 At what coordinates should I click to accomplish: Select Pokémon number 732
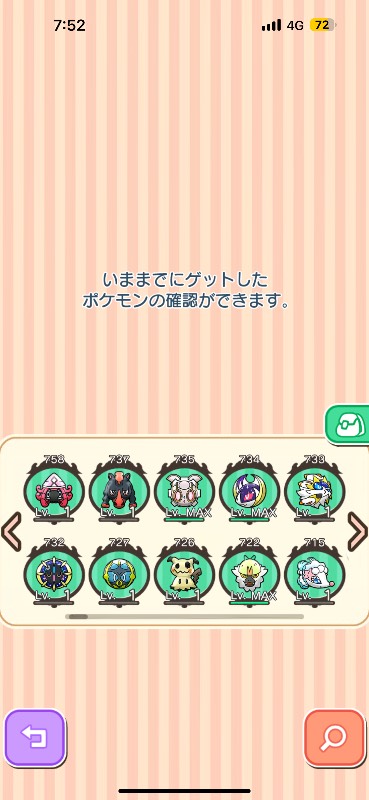(54, 571)
